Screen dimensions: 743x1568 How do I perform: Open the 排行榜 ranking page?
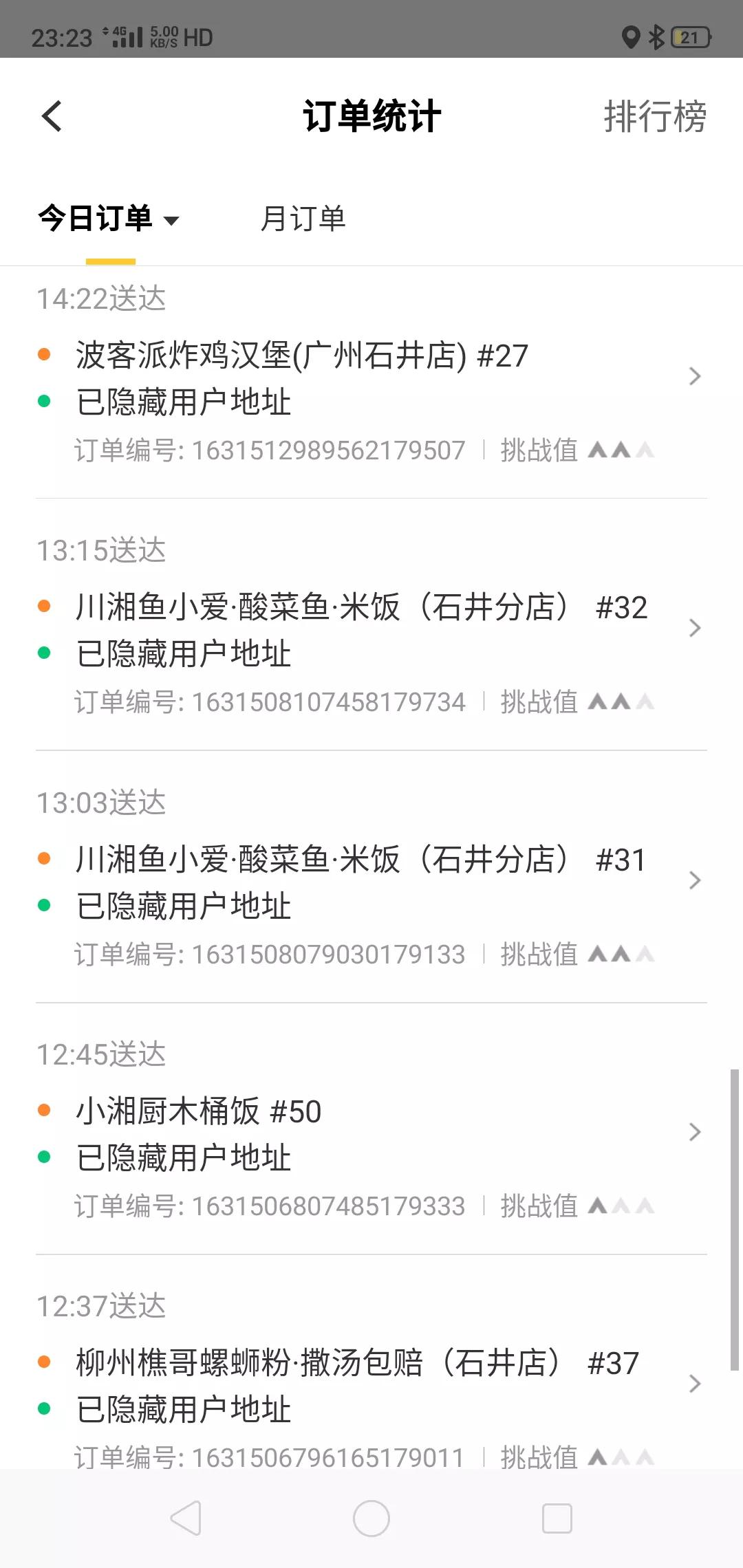pyautogui.click(x=655, y=117)
